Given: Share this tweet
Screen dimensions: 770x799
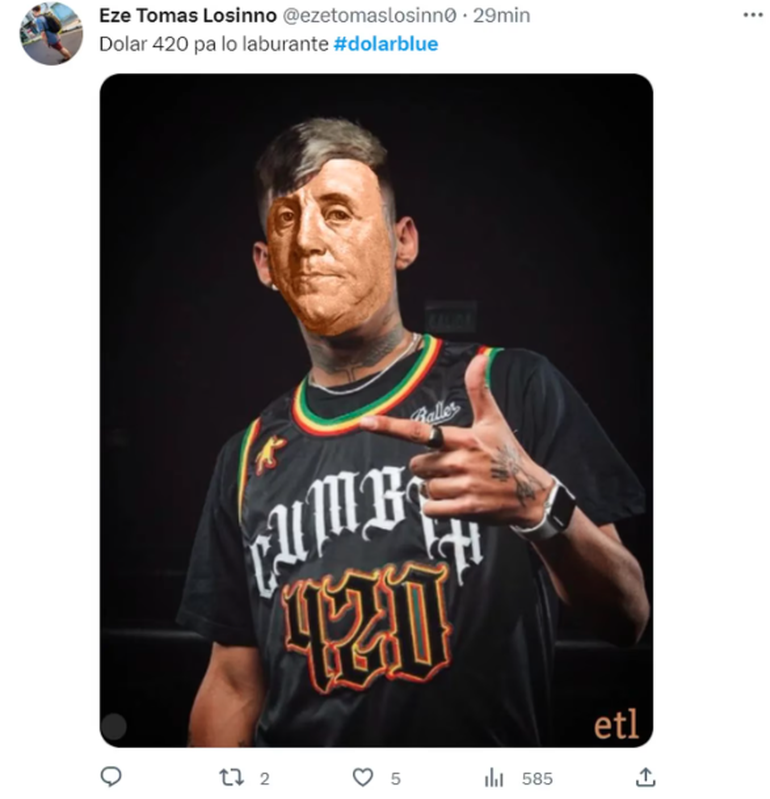Looking at the screenshot, I should pos(646,777).
